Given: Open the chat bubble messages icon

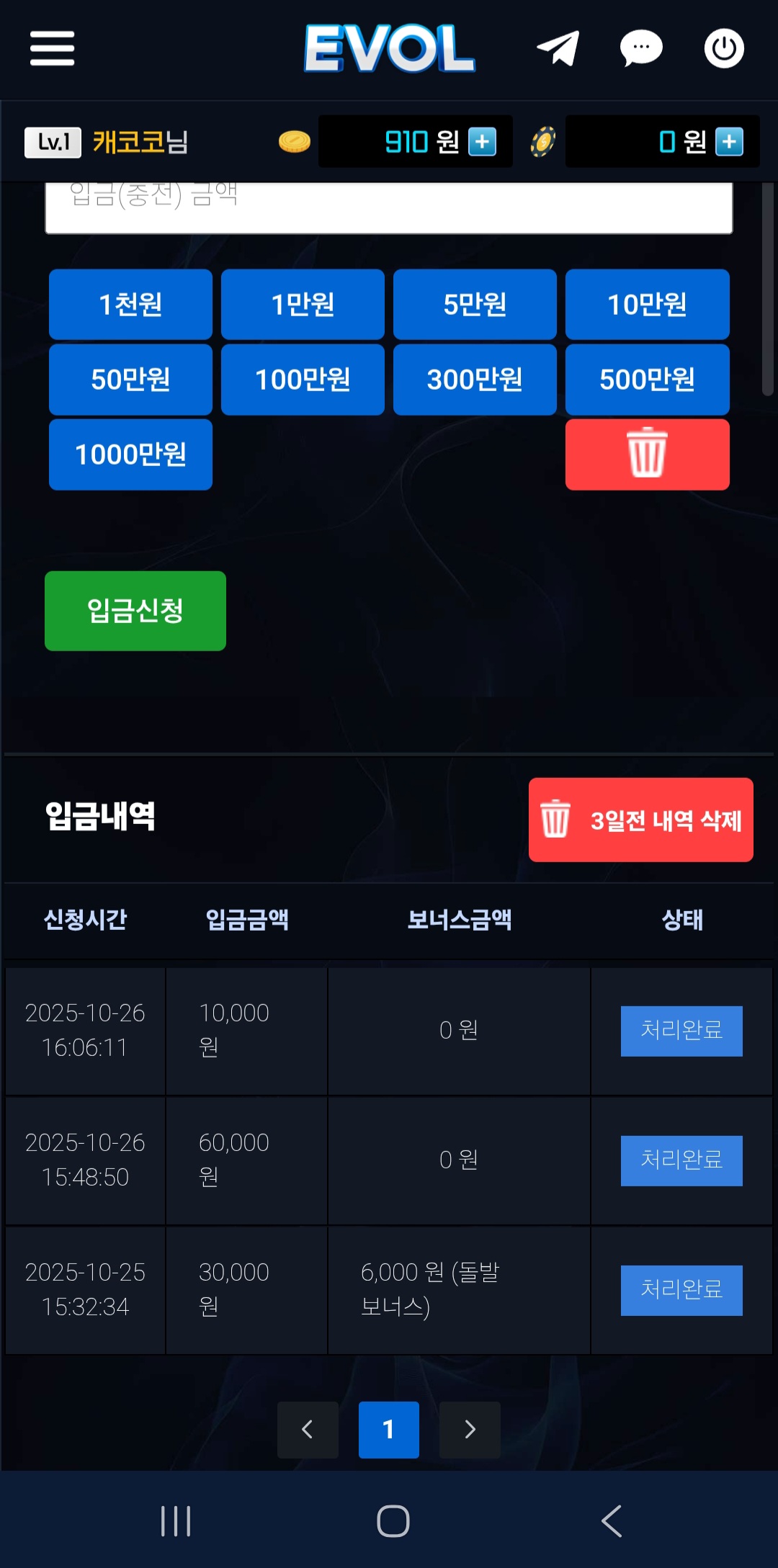Looking at the screenshot, I should pyautogui.click(x=640, y=48).
